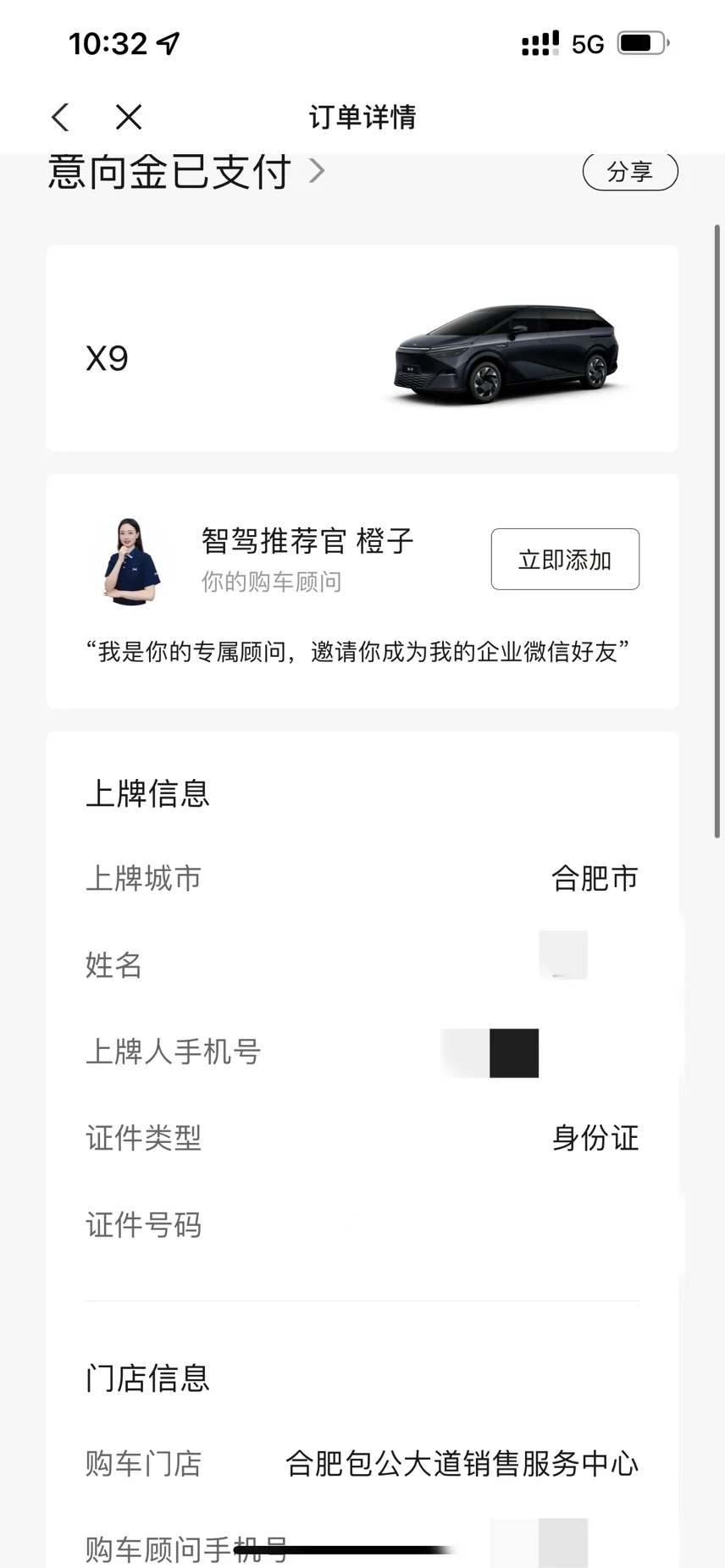
Task: Go back using the top arrow
Action: pos(60,117)
